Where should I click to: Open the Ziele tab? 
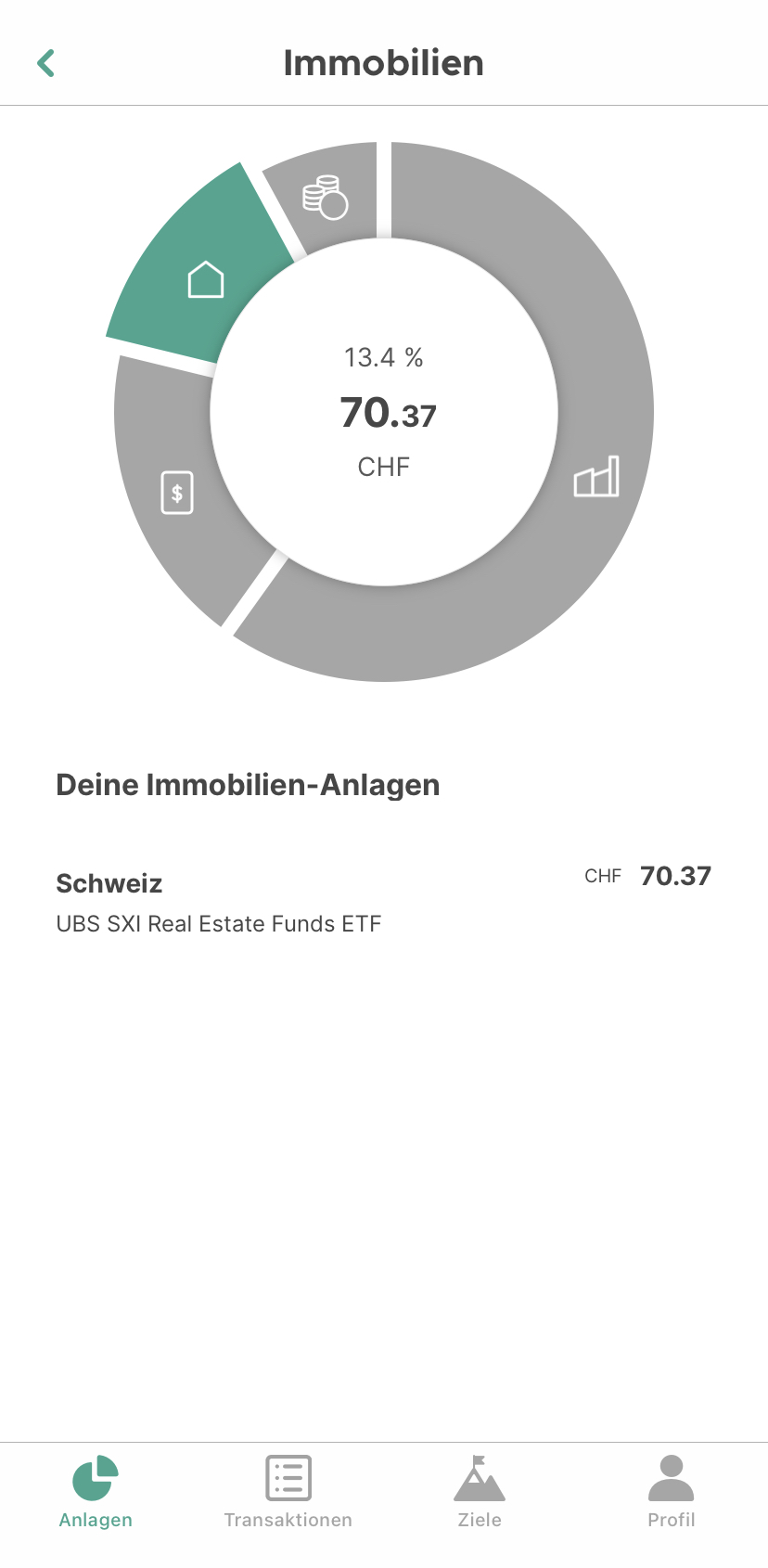(x=480, y=1492)
